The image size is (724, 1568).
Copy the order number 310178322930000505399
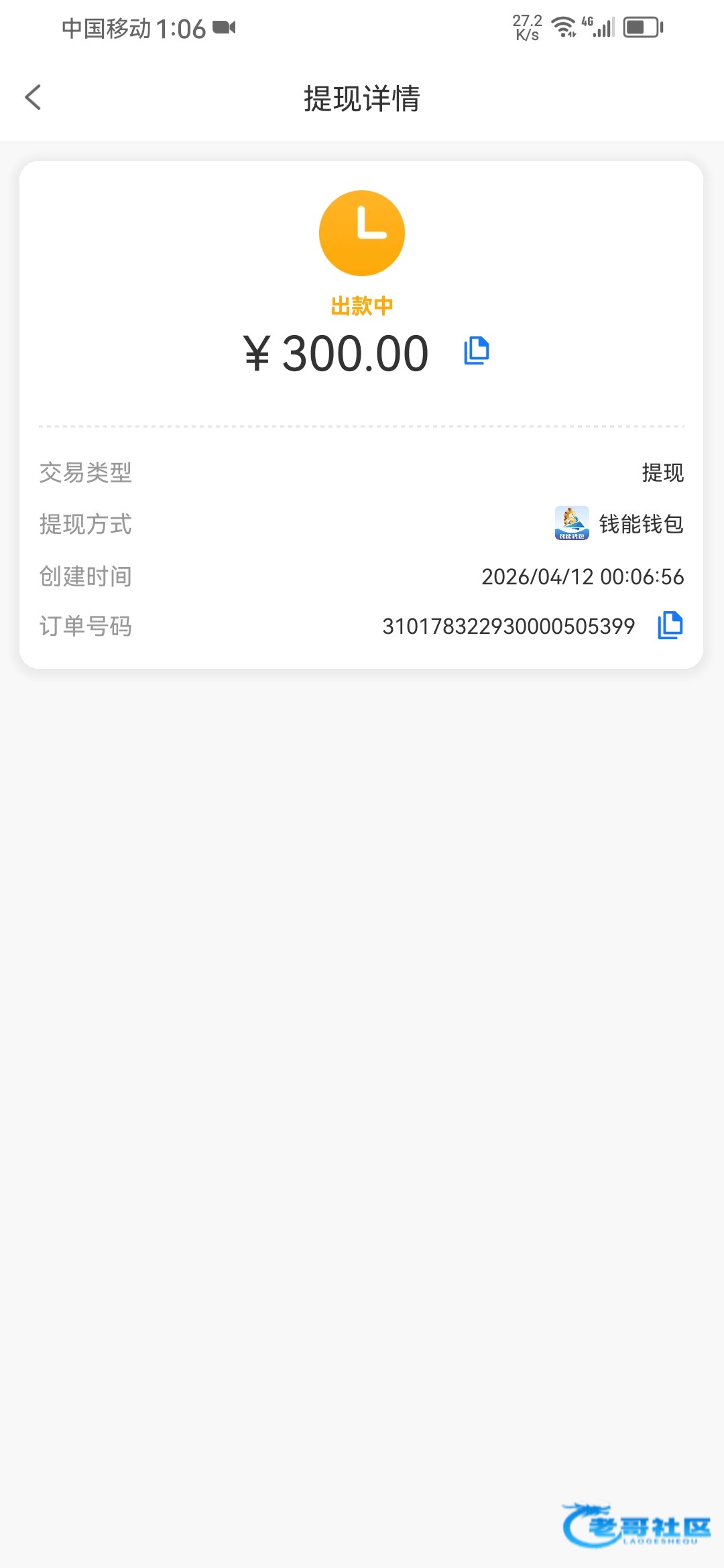click(x=670, y=625)
